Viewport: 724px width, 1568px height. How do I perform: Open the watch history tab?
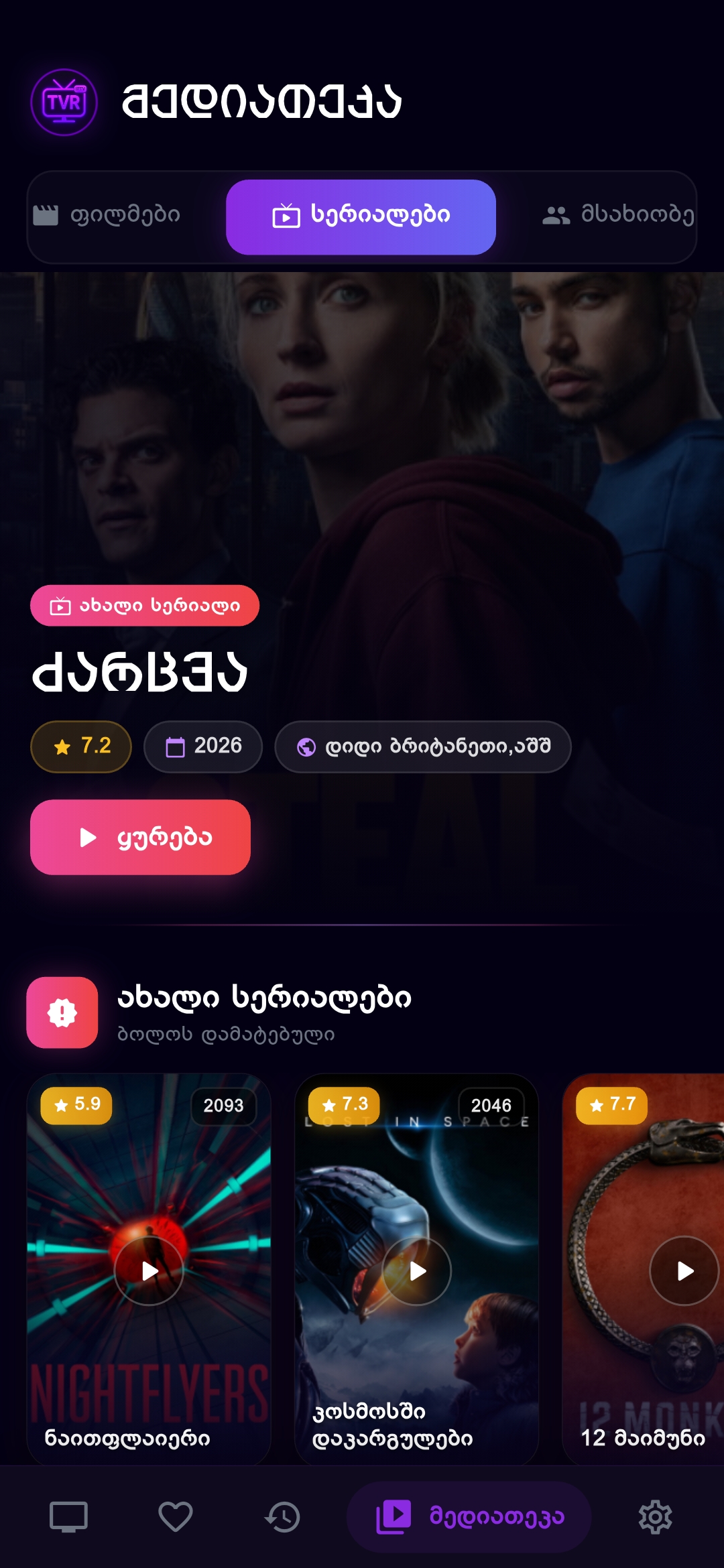(x=282, y=1517)
